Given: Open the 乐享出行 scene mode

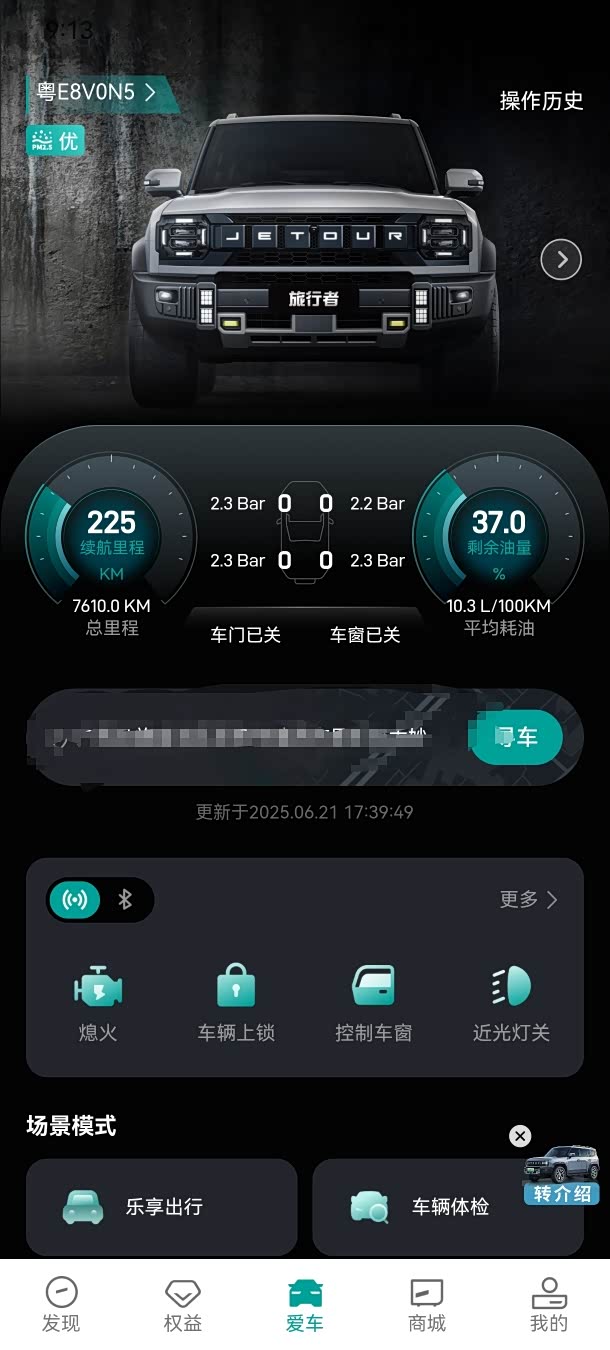Looking at the screenshot, I should (161, 1207).
